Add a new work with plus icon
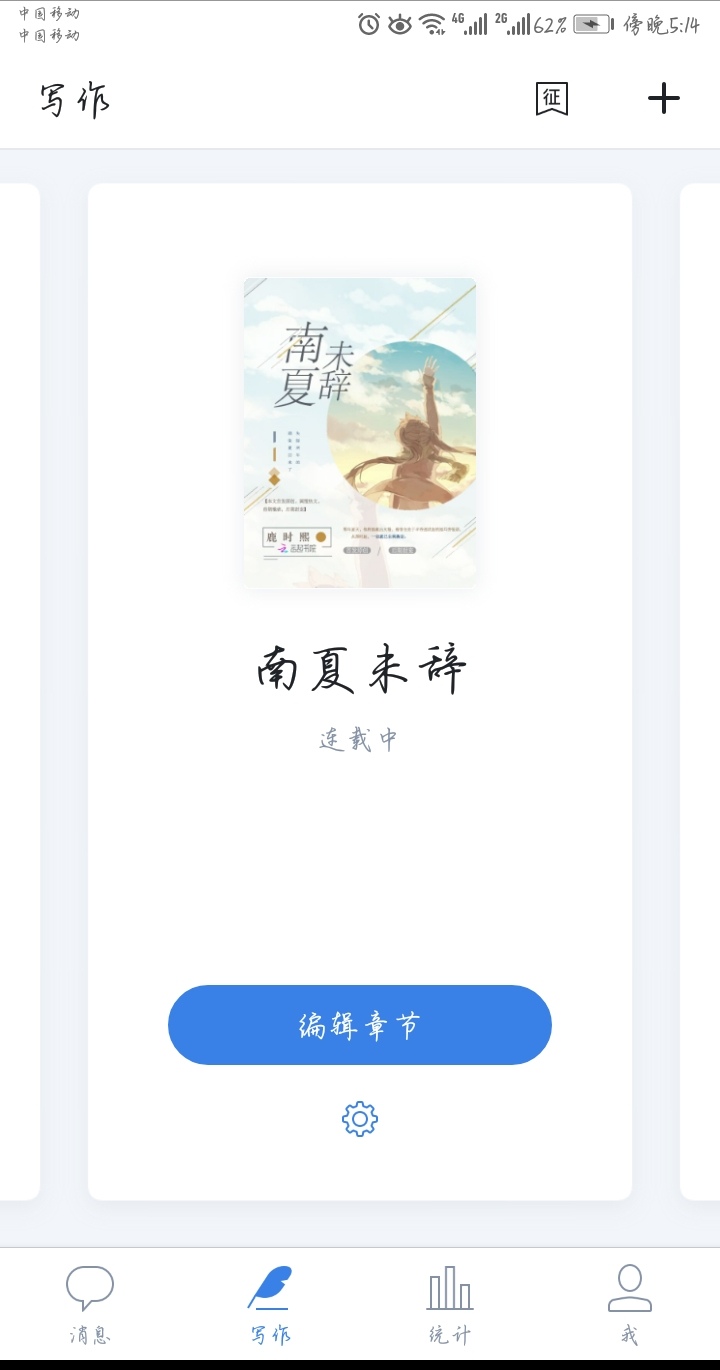 tap(664, 98)
